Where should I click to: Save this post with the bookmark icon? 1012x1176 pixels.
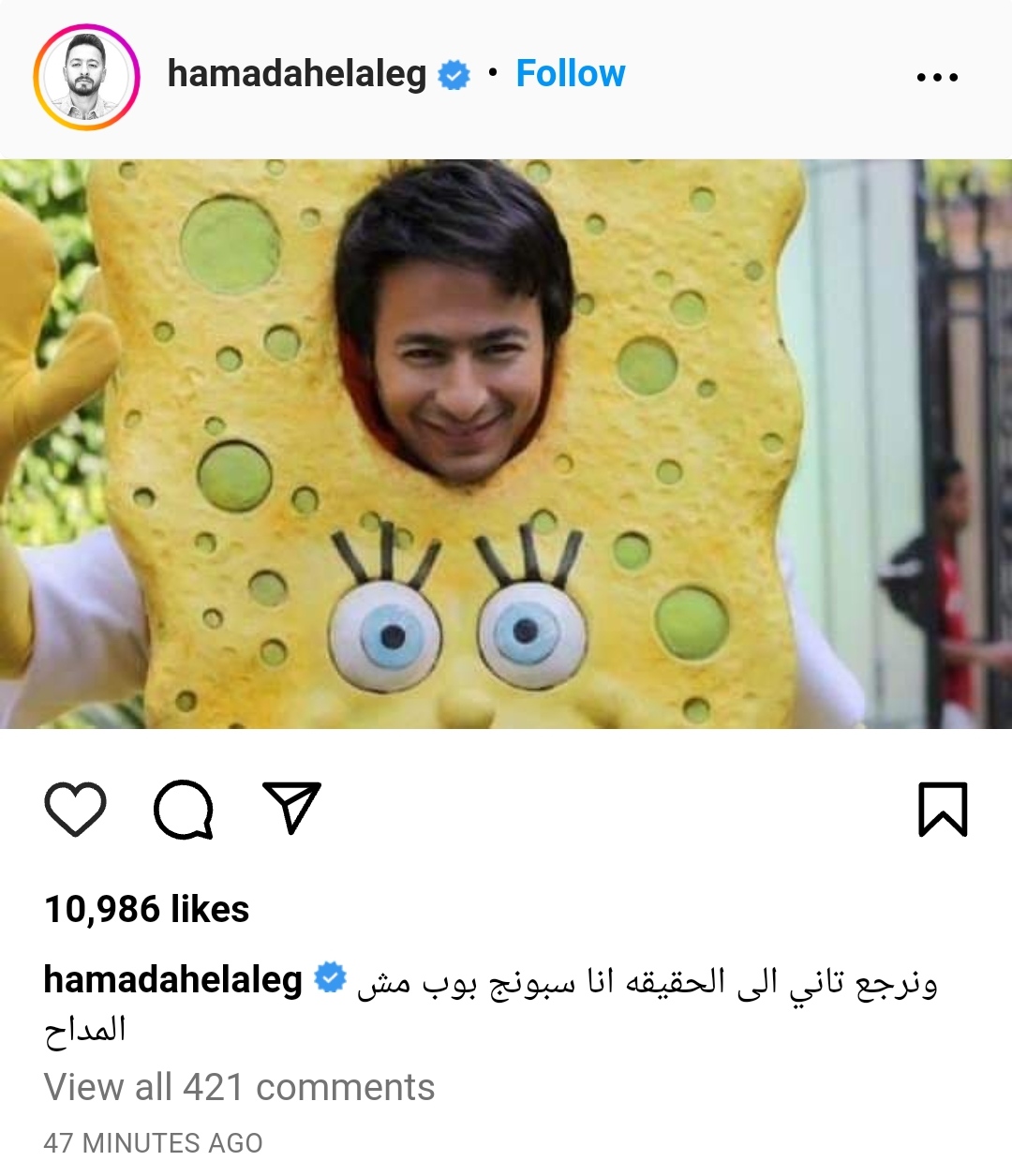(x=942, y=809)
